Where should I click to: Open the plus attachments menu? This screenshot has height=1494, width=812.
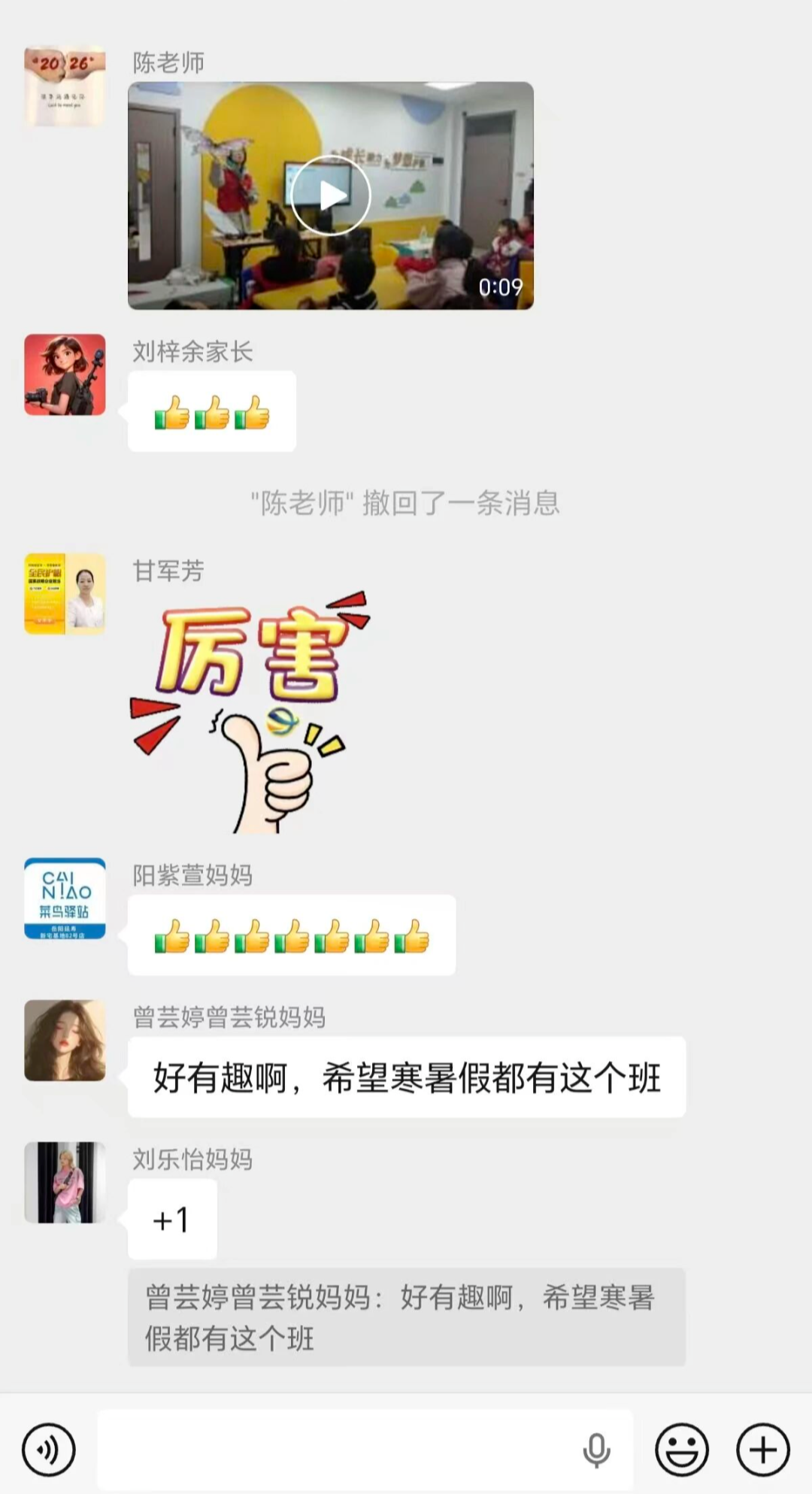pyautogui.click(x=762, y=1449)
